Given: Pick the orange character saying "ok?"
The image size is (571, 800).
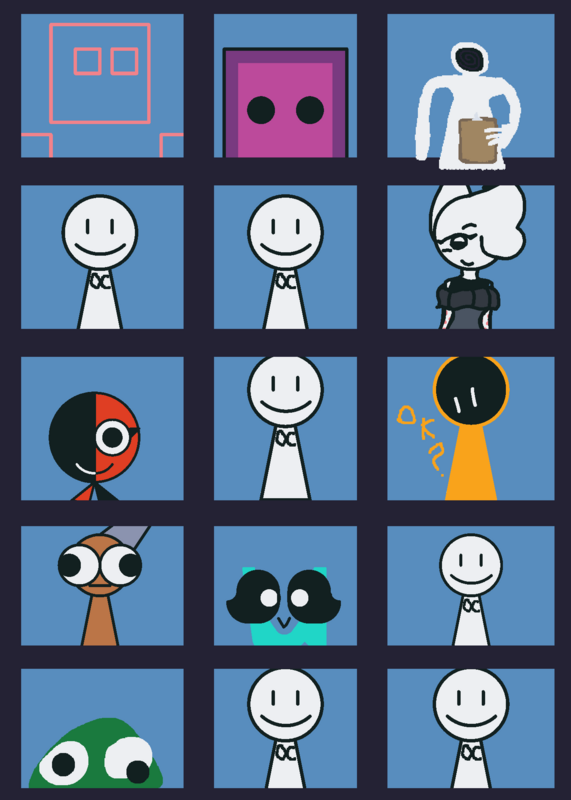Looking at the screenshot, I should point(470,429).
